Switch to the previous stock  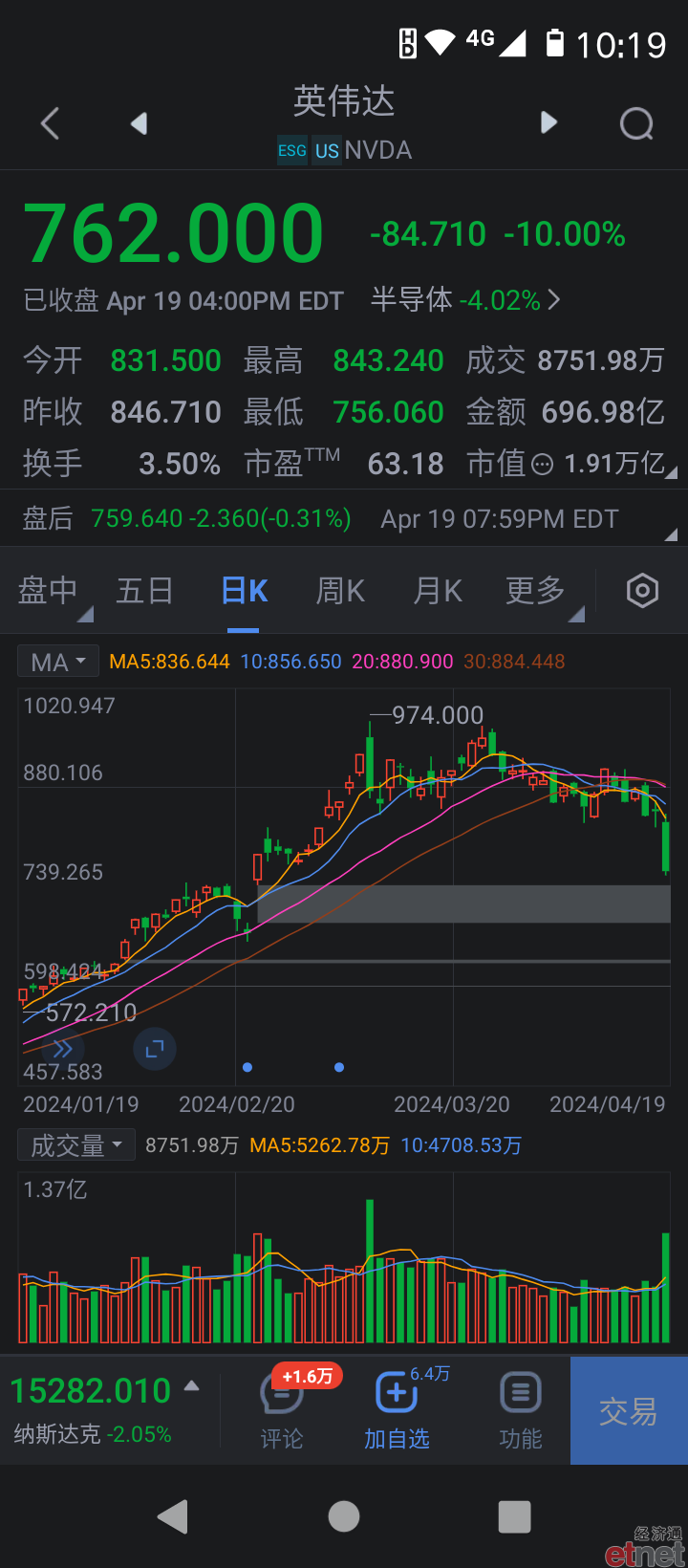point(140,123)
